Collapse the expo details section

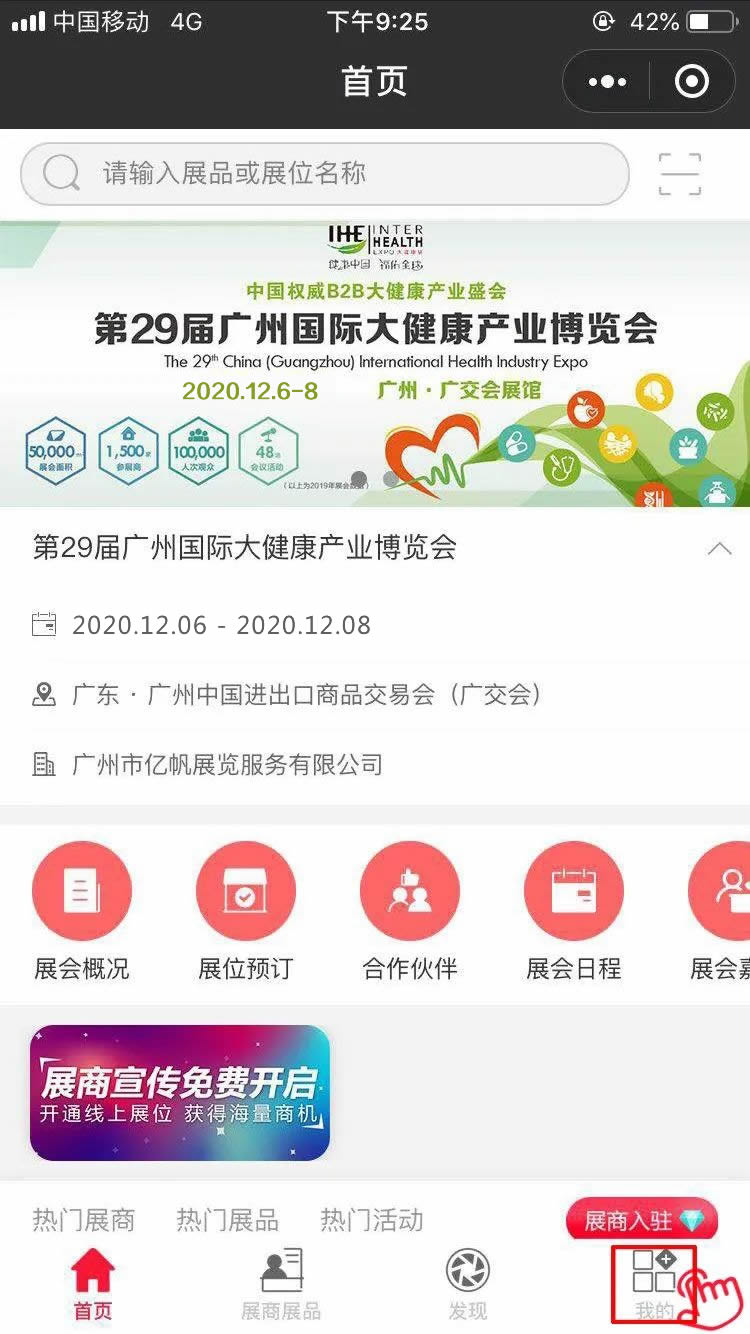pyautogui.click(x=718, y=548)
